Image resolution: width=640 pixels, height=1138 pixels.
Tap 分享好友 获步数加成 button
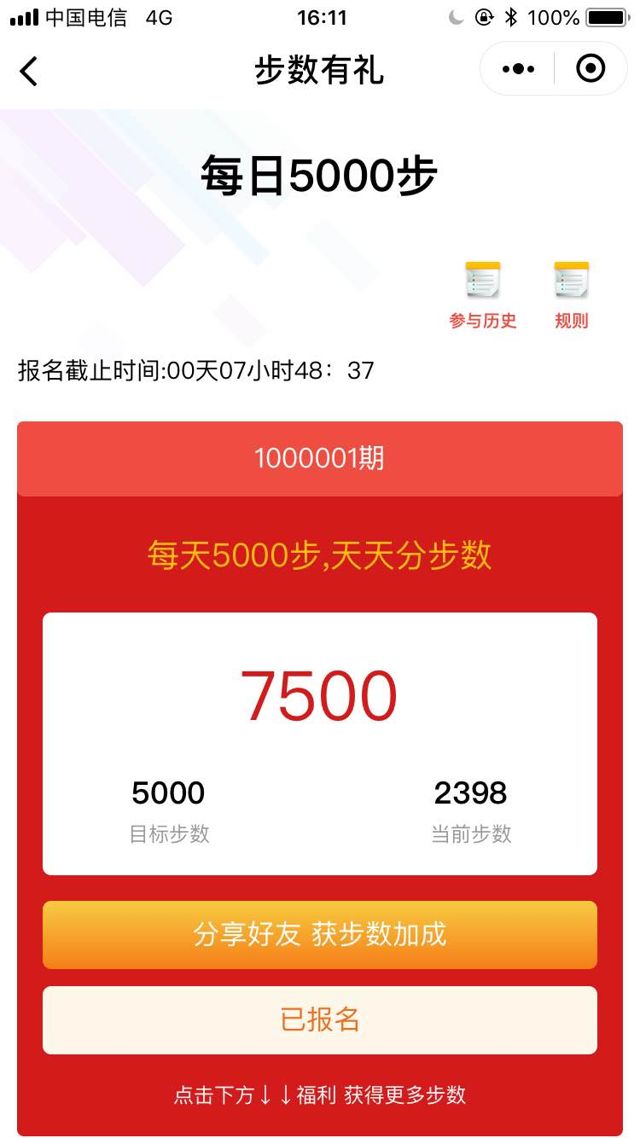pyautogui.click(x=320, y=935)
